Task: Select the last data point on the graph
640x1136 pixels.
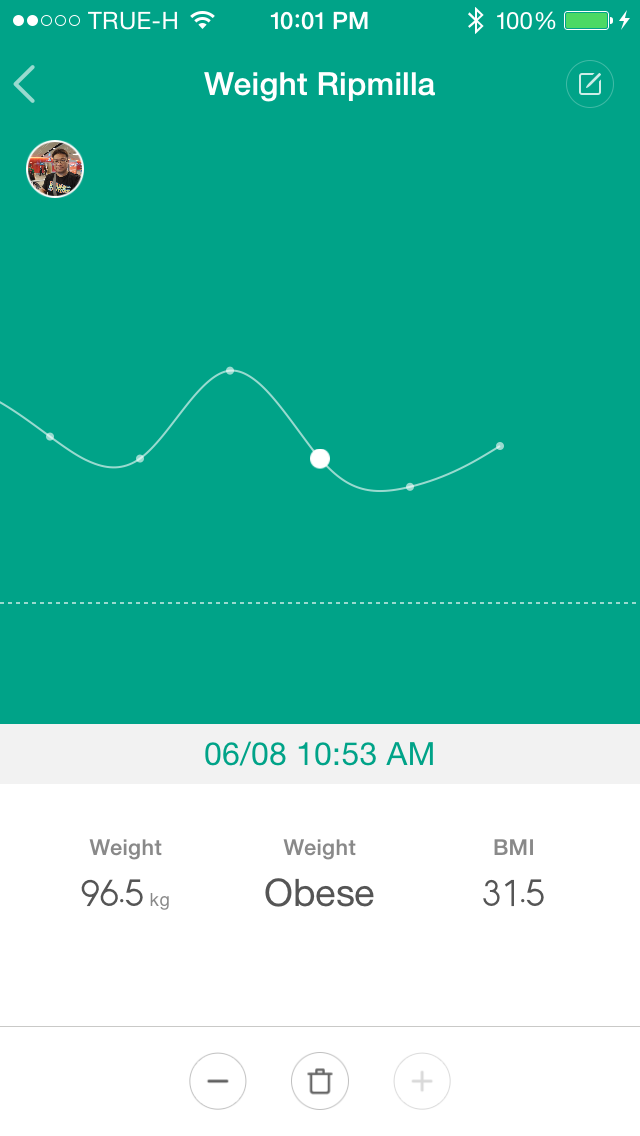Action: click(x=499, y=446)
